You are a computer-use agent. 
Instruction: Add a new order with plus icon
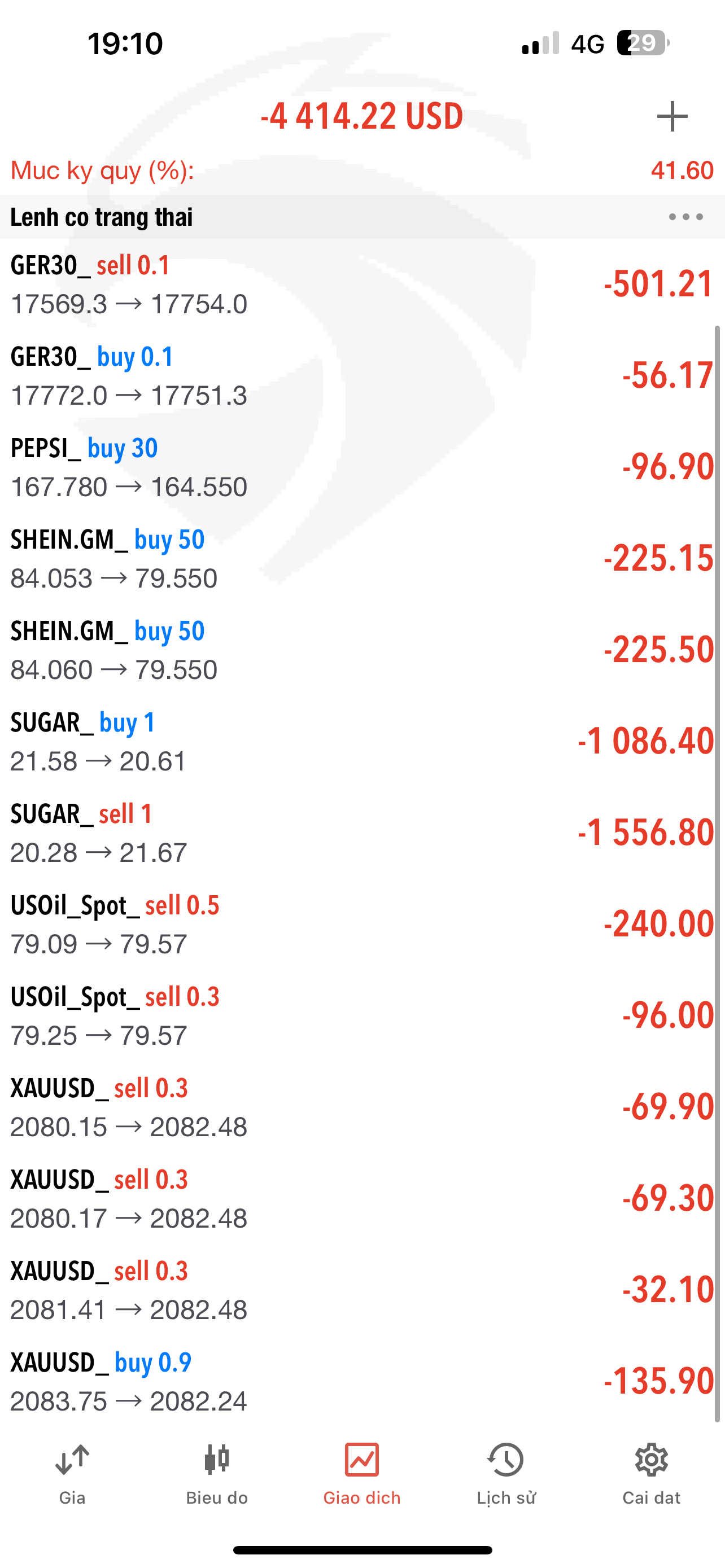click(672, 116)
